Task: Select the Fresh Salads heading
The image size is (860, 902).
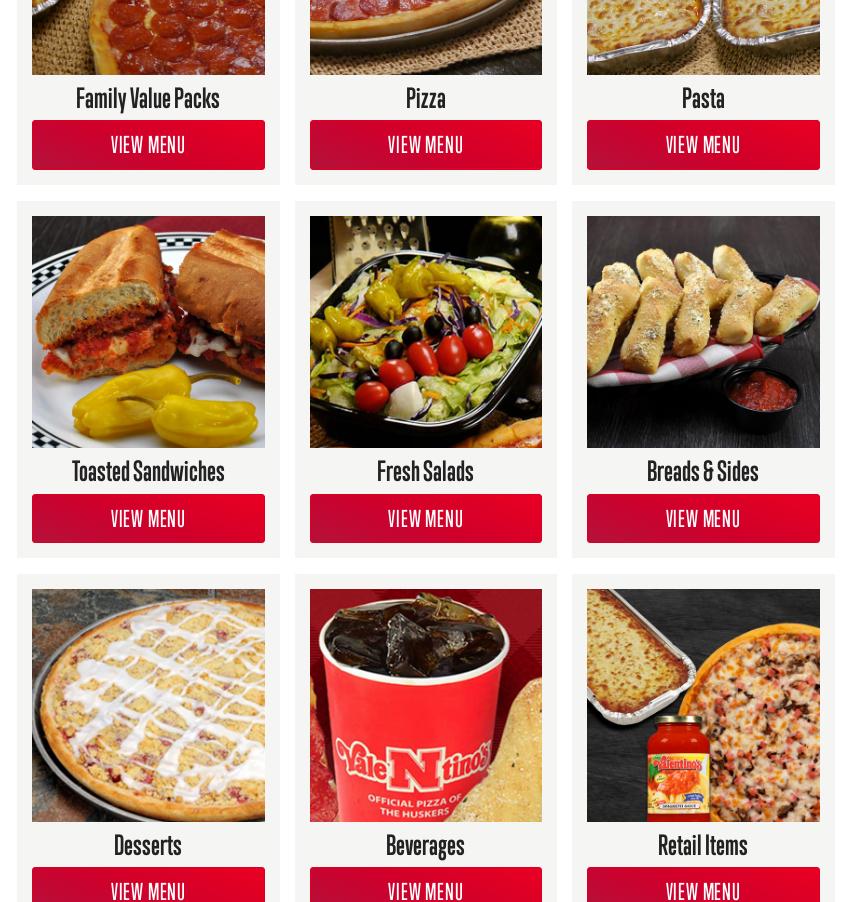Action: (x=425, y=471)
